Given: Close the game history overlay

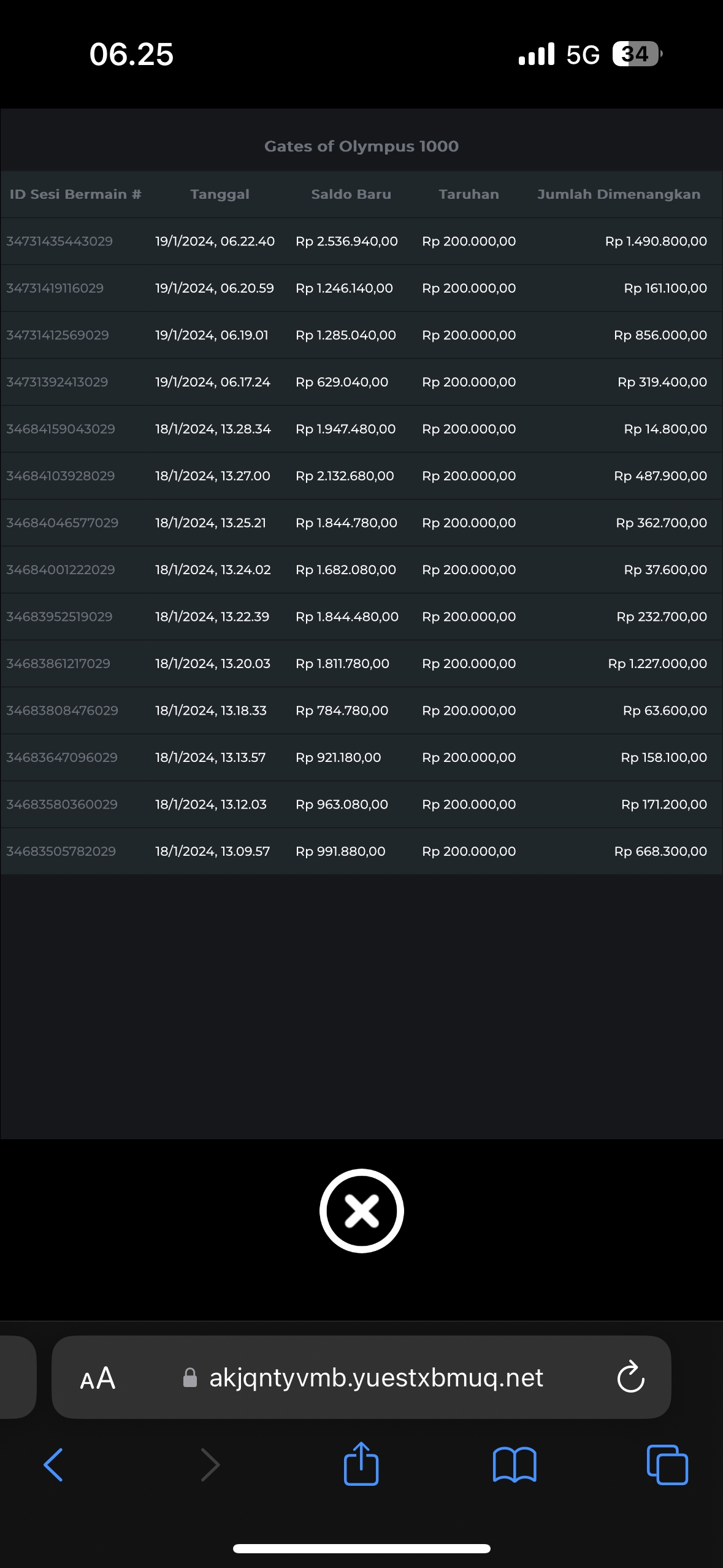Looking at the screenshot, I should (361, 1210).
